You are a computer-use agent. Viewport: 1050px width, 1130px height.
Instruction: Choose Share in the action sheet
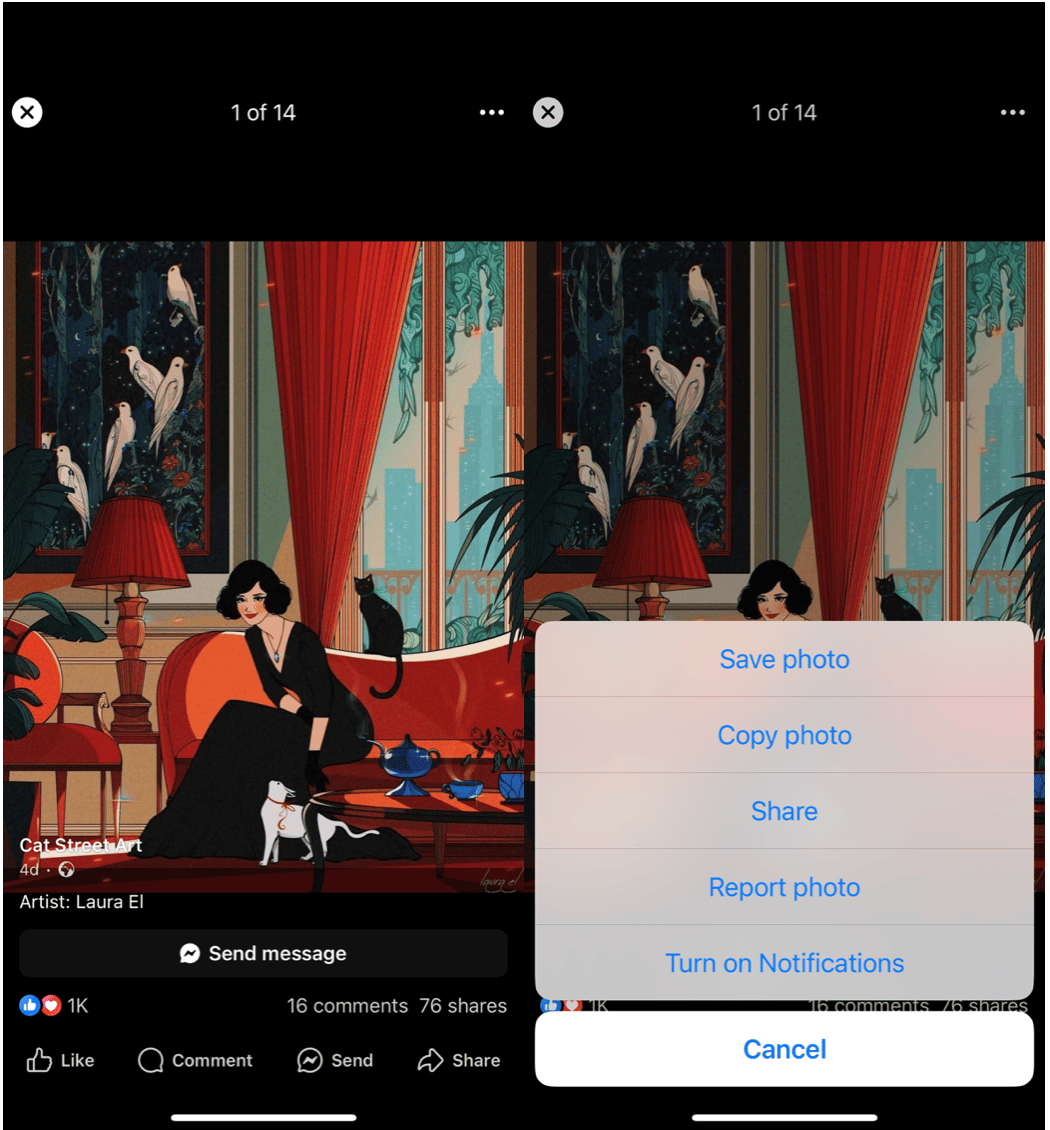click(784, 811)
